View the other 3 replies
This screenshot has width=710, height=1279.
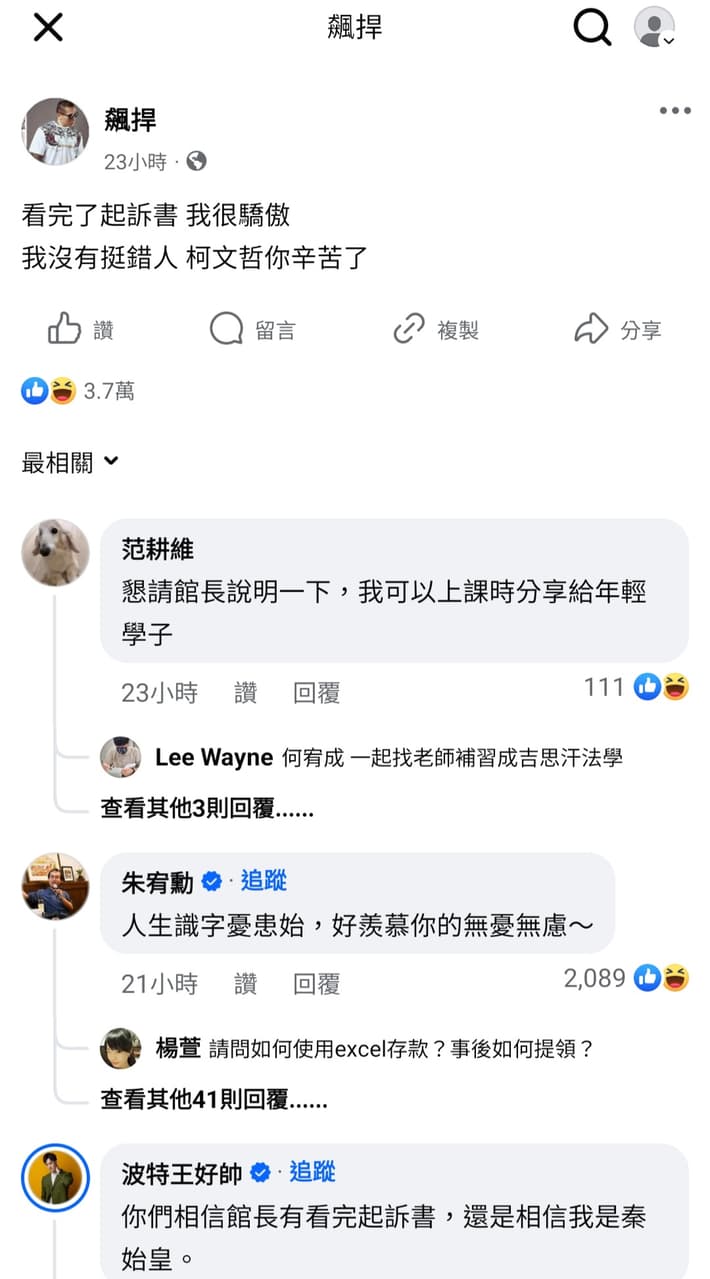click(207, 809)
